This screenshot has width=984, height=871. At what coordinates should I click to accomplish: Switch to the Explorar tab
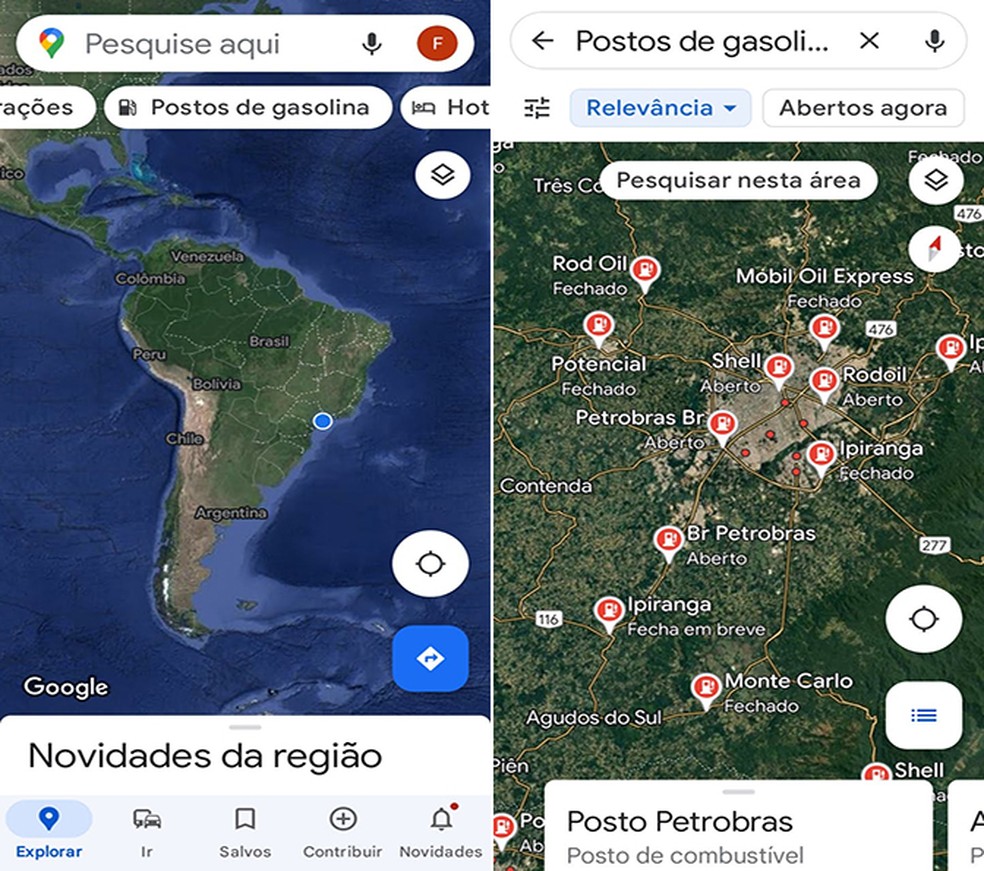coord(48,832)
